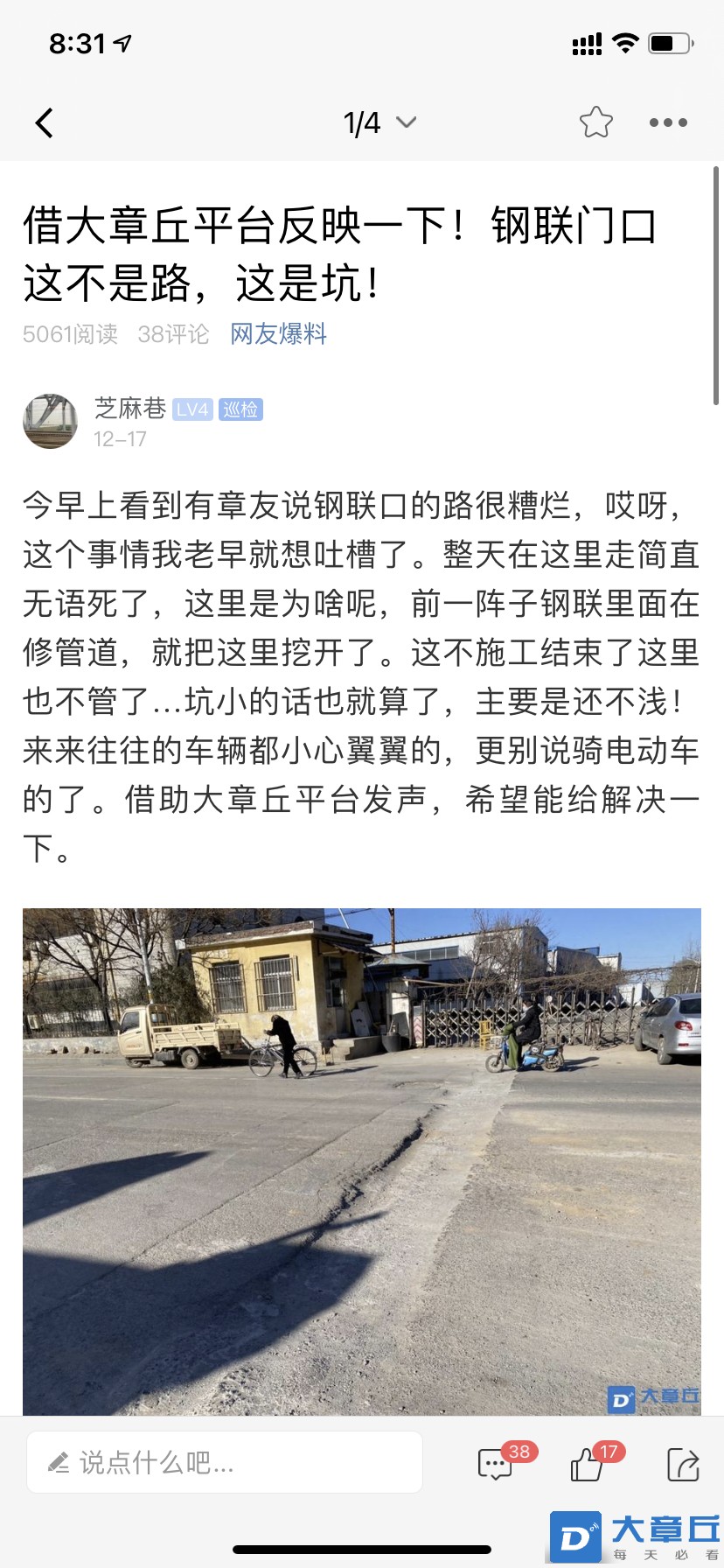Open the 网友爆料 category link
Viewport: 724px width, 1568px height.
(278, 333)
